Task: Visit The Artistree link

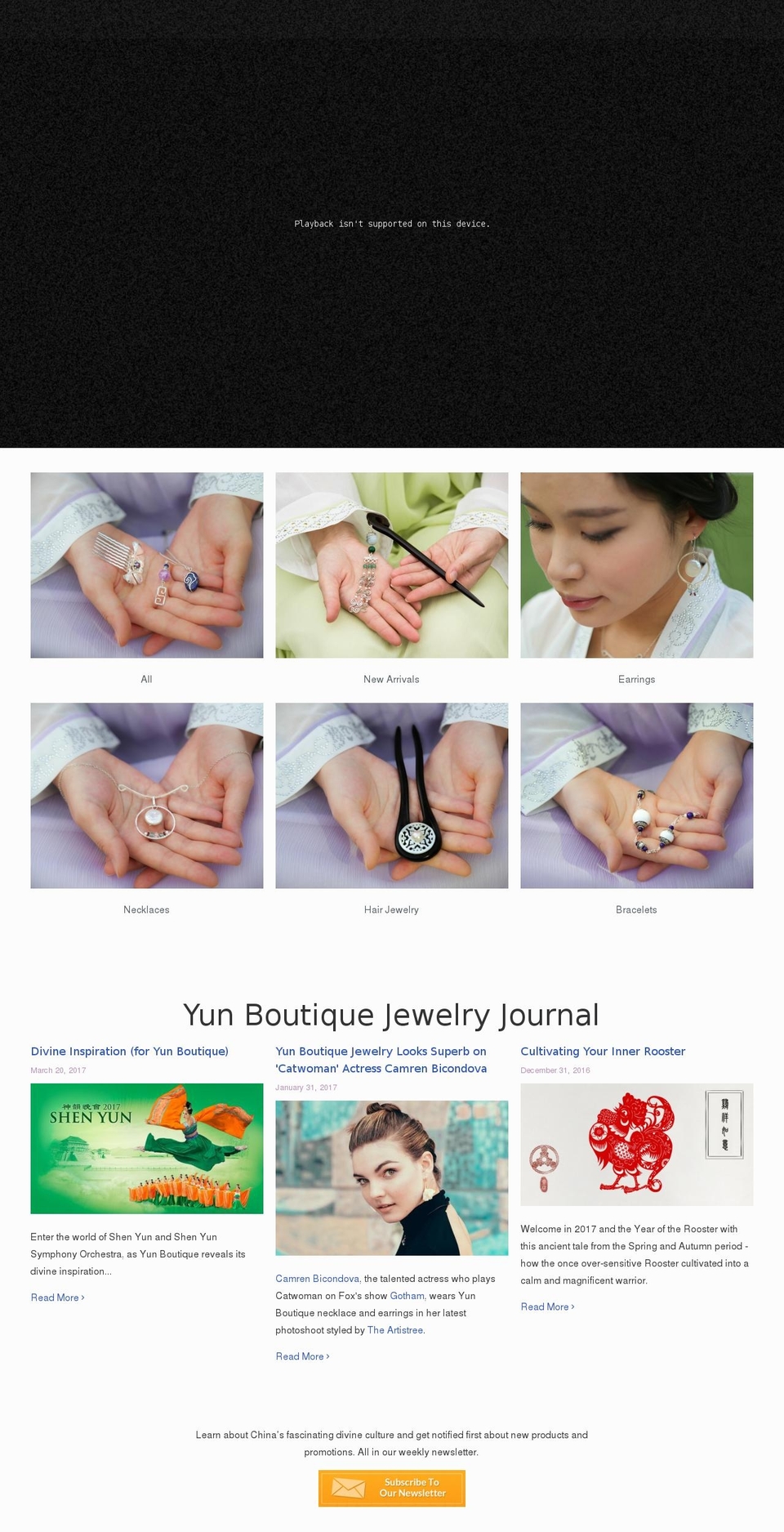Action: pos(395,1330)
